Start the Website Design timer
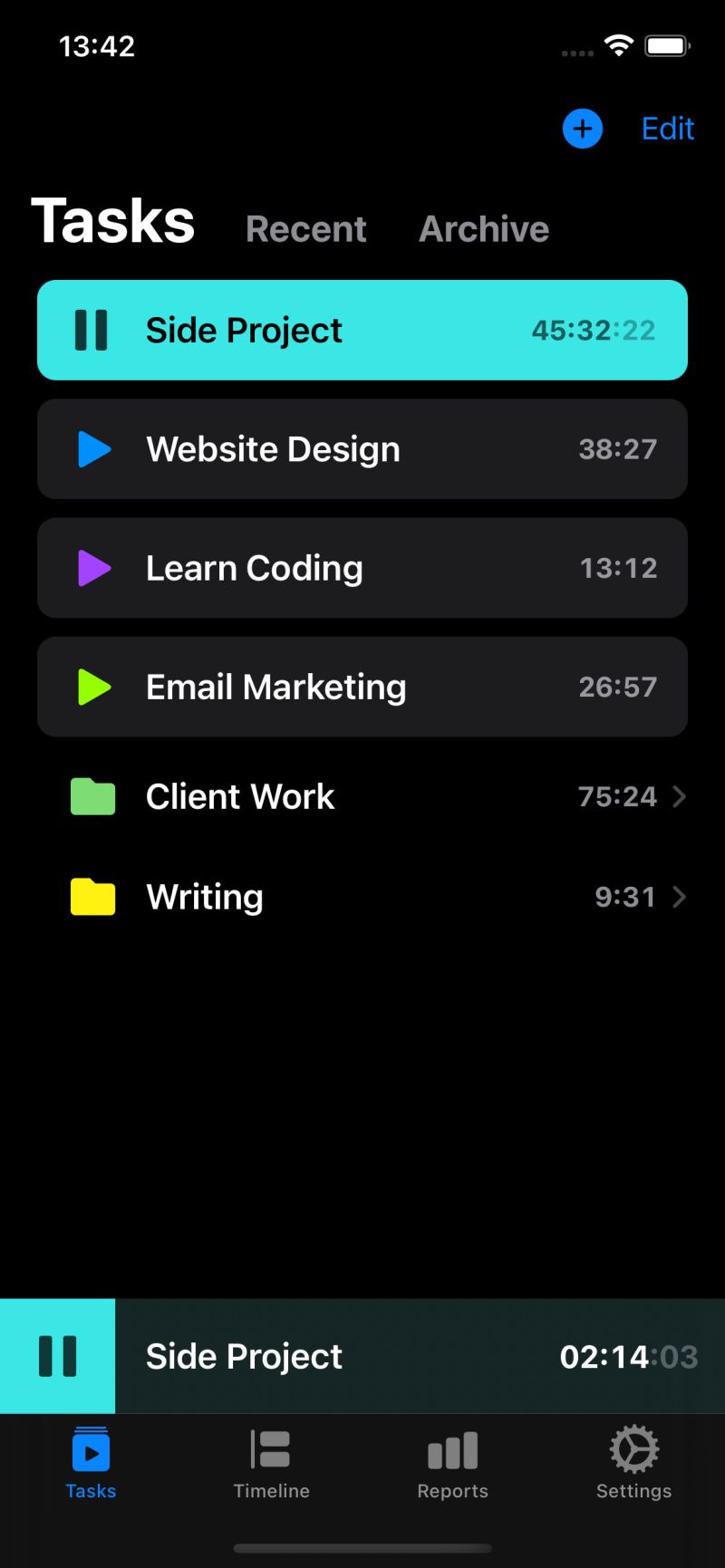The width and height of the screenshot is (725, 1568). (x=94, y=449)
